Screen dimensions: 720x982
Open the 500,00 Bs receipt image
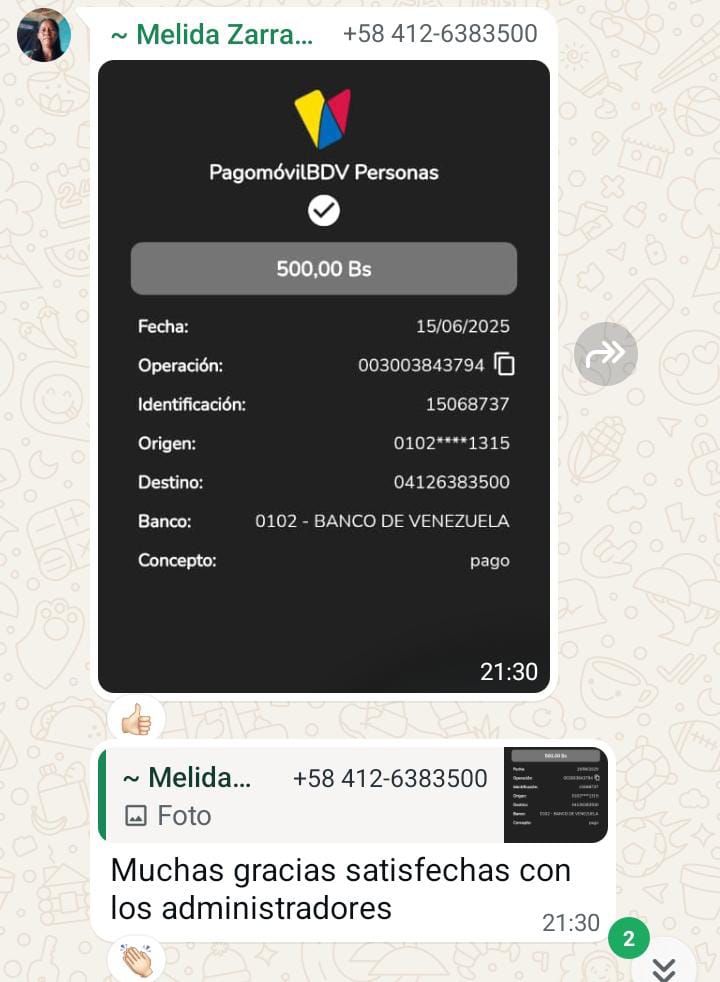click(323, 375)
